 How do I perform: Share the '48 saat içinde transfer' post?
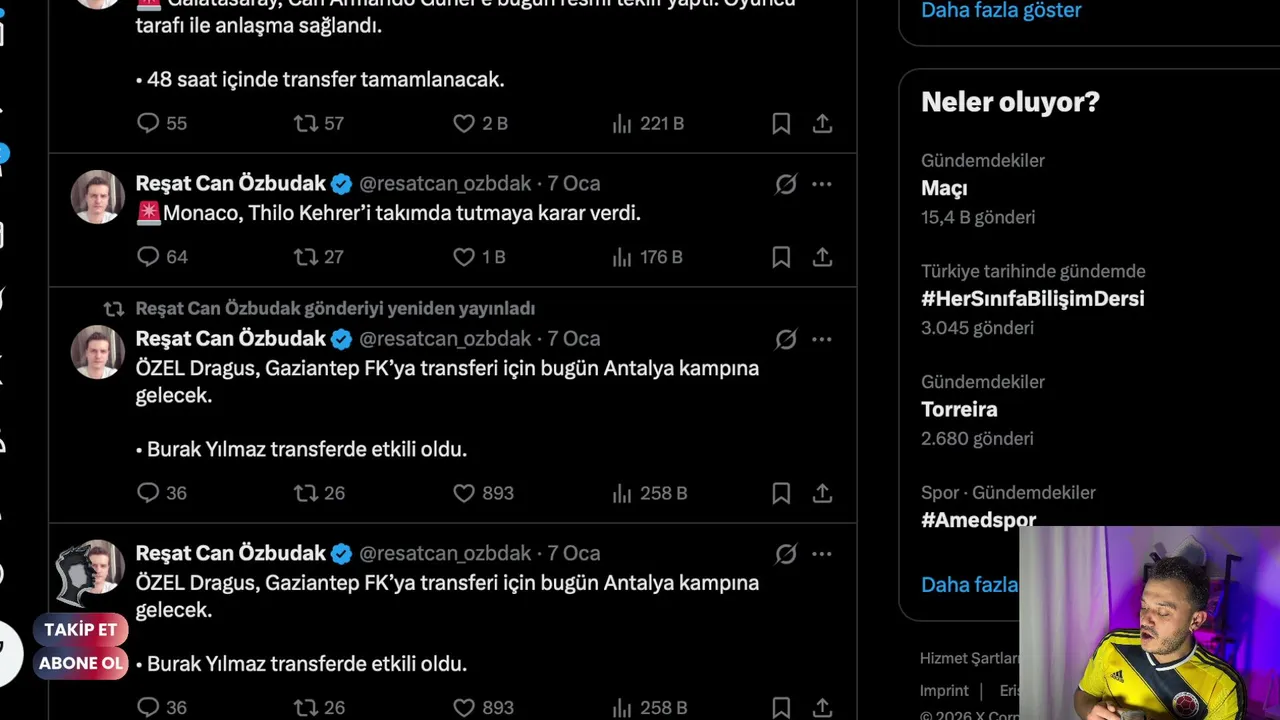point(822,123)
